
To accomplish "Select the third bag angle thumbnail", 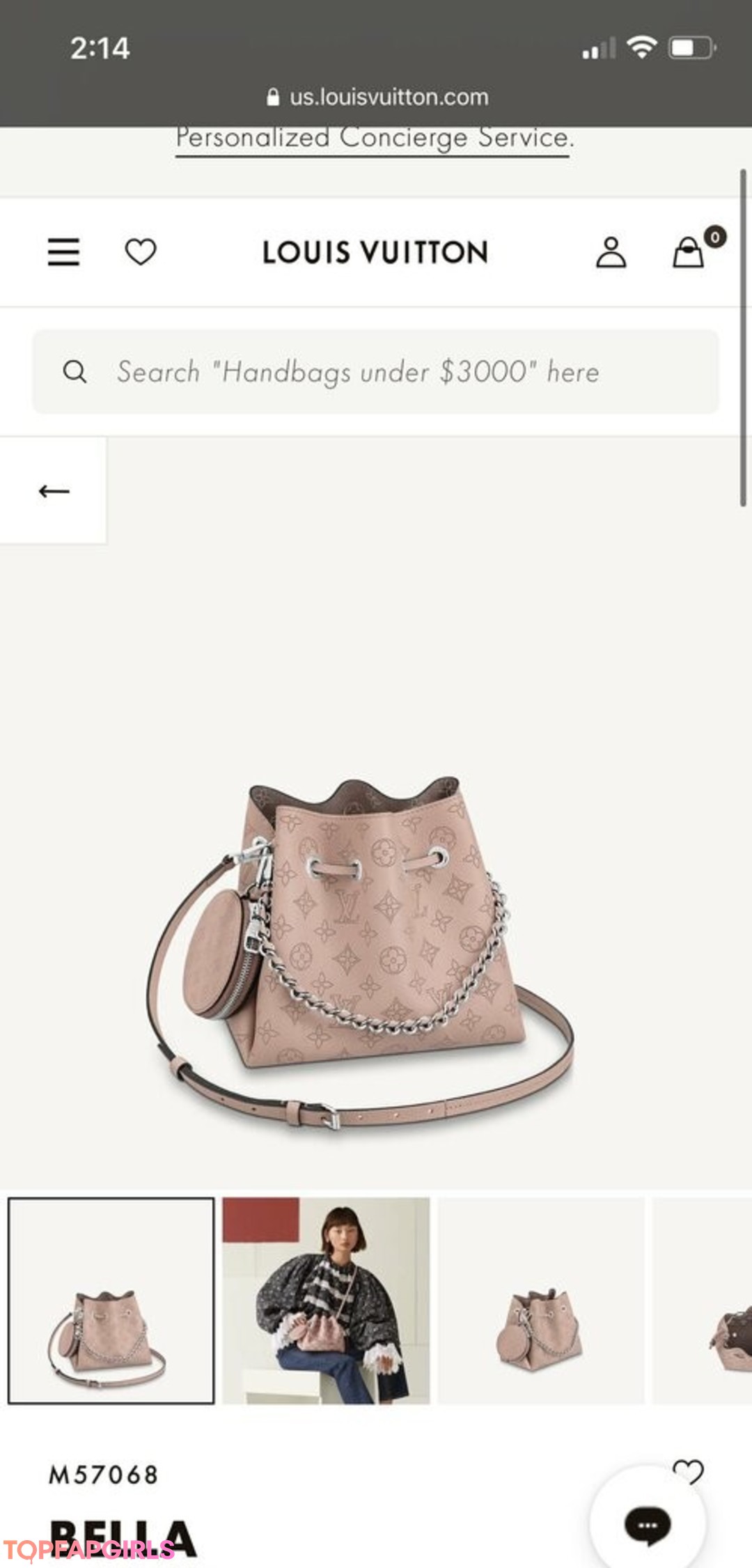I will [x=540, y=1301].
